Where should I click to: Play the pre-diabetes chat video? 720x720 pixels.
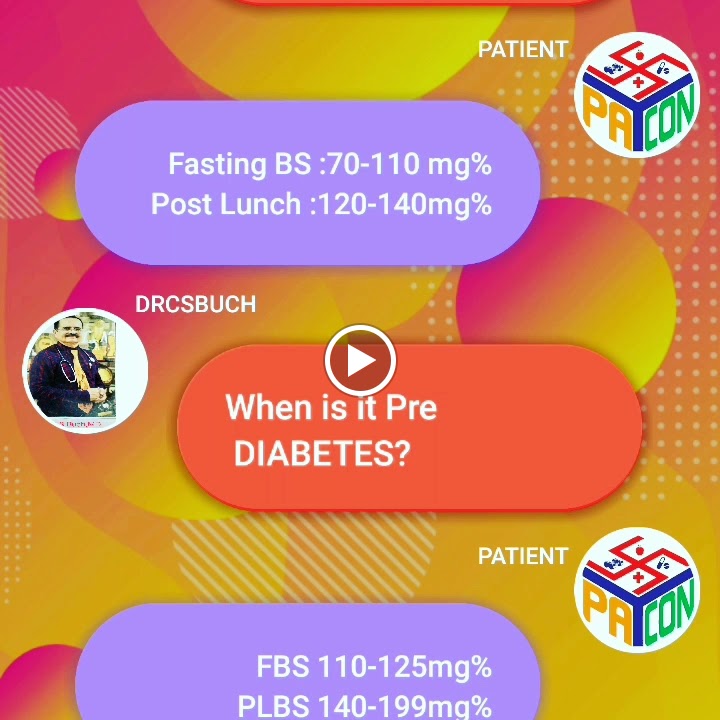click(360, 360)
